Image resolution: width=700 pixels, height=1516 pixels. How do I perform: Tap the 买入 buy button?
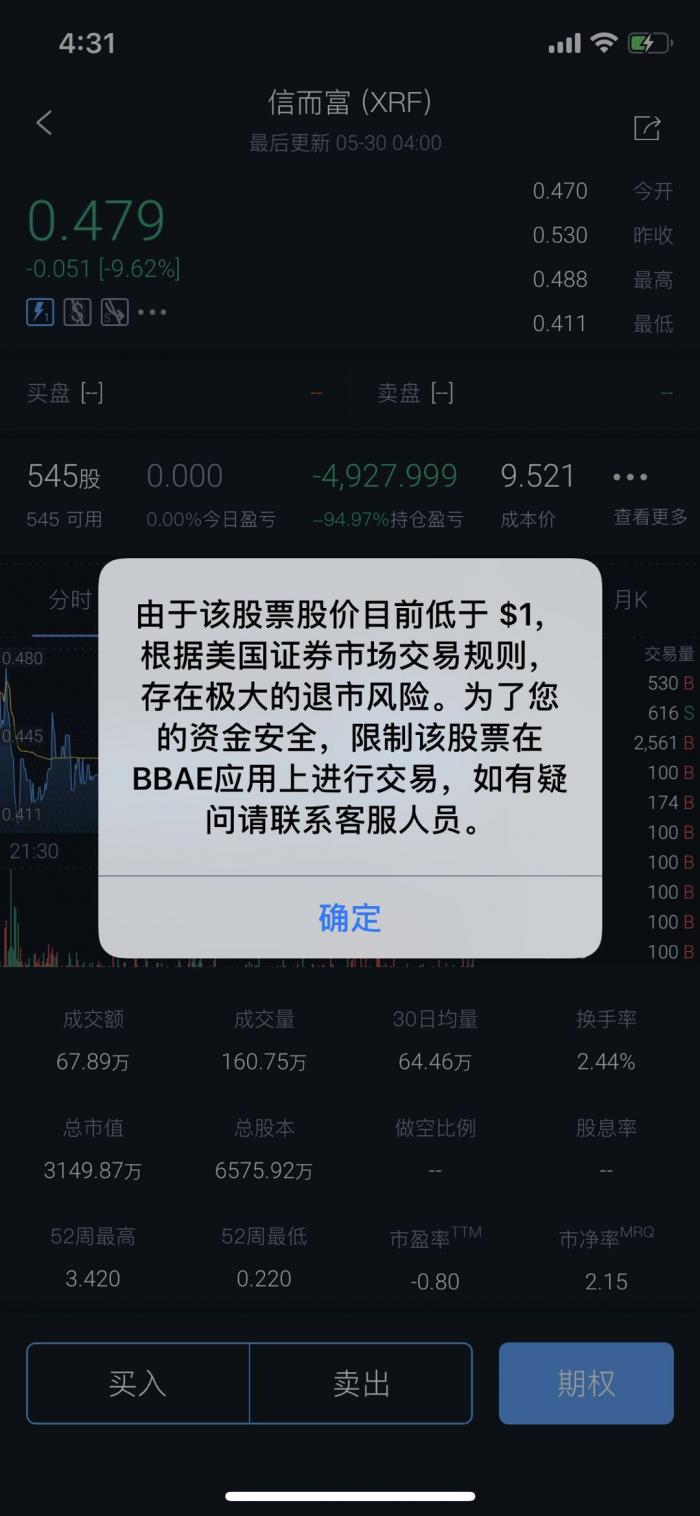(x=138, y=1383)
